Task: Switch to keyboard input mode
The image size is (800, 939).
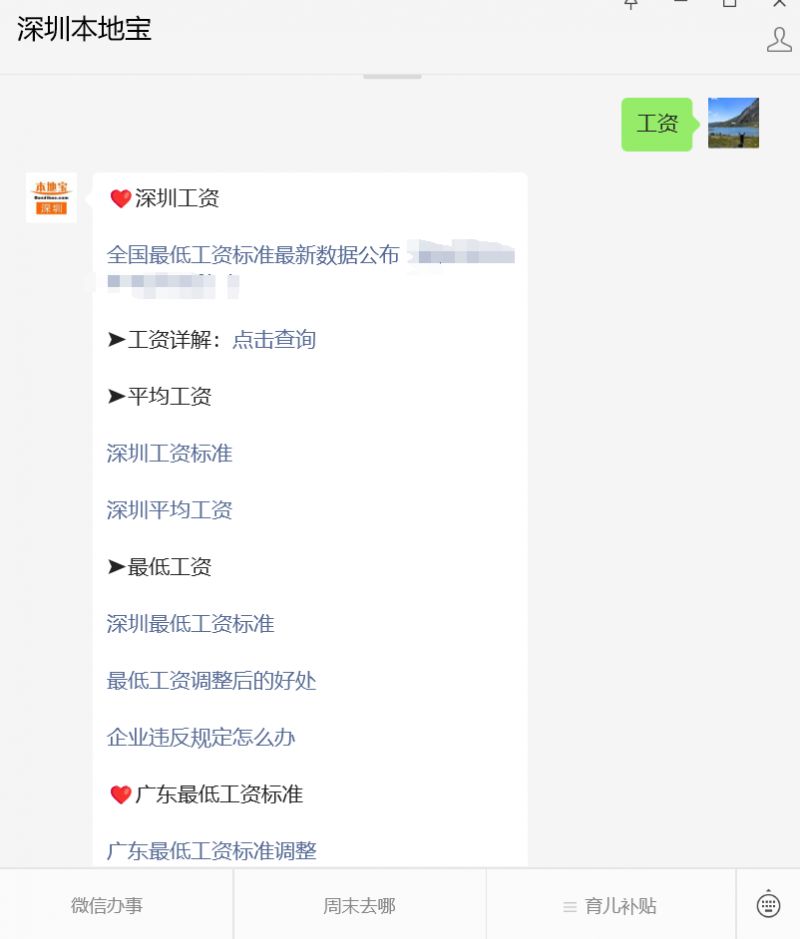Action: pyautogui.click(x=768, y=904)
